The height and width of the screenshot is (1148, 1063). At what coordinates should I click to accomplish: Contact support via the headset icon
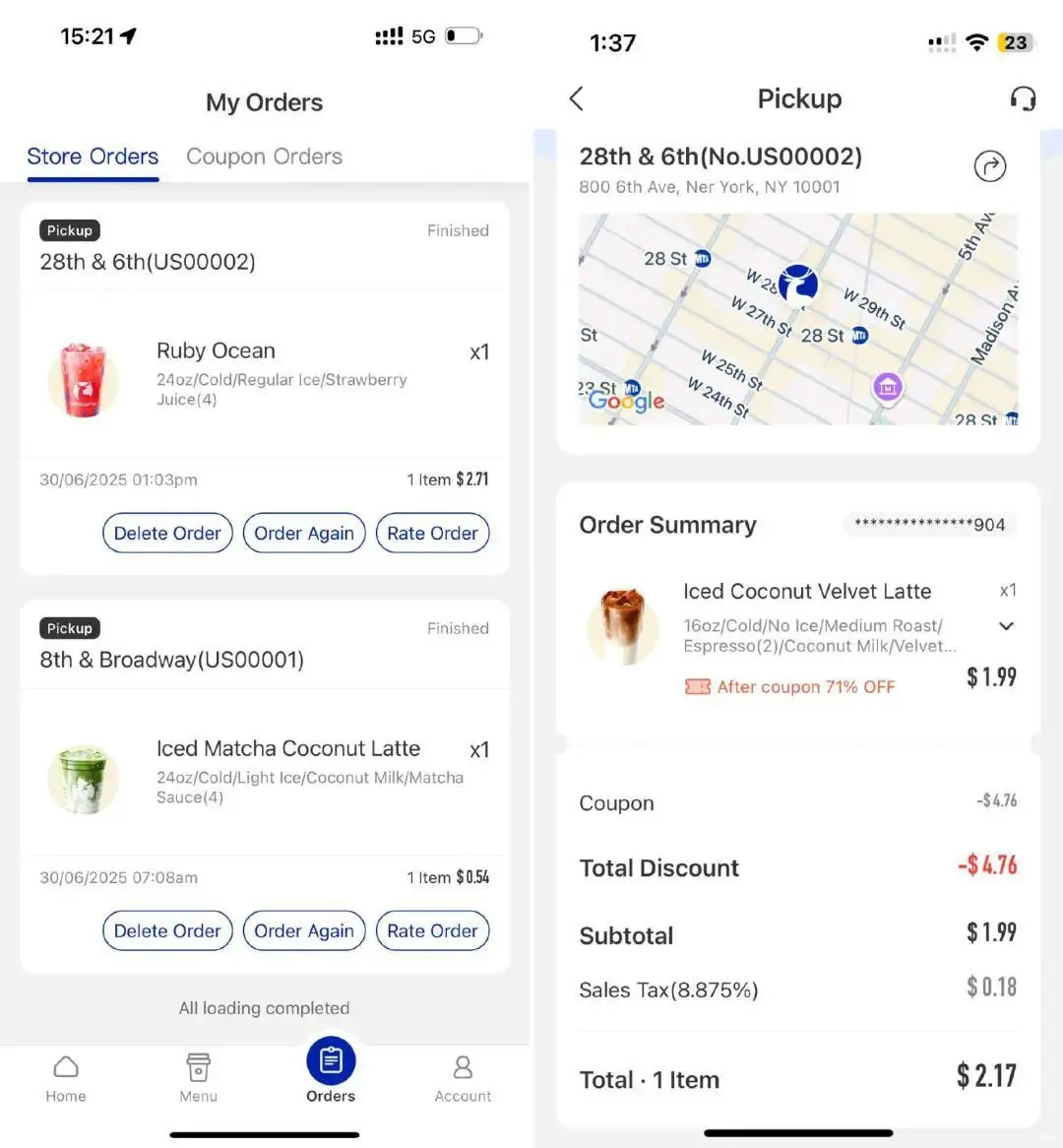[1023, 98]
